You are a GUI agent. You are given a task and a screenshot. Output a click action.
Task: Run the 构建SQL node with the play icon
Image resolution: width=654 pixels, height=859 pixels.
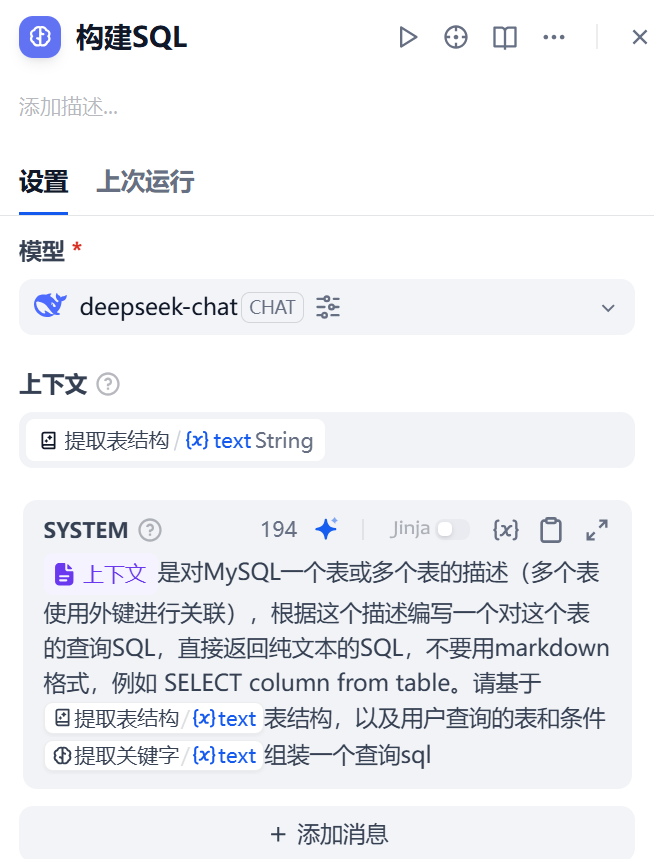click(x=407, y=38)
